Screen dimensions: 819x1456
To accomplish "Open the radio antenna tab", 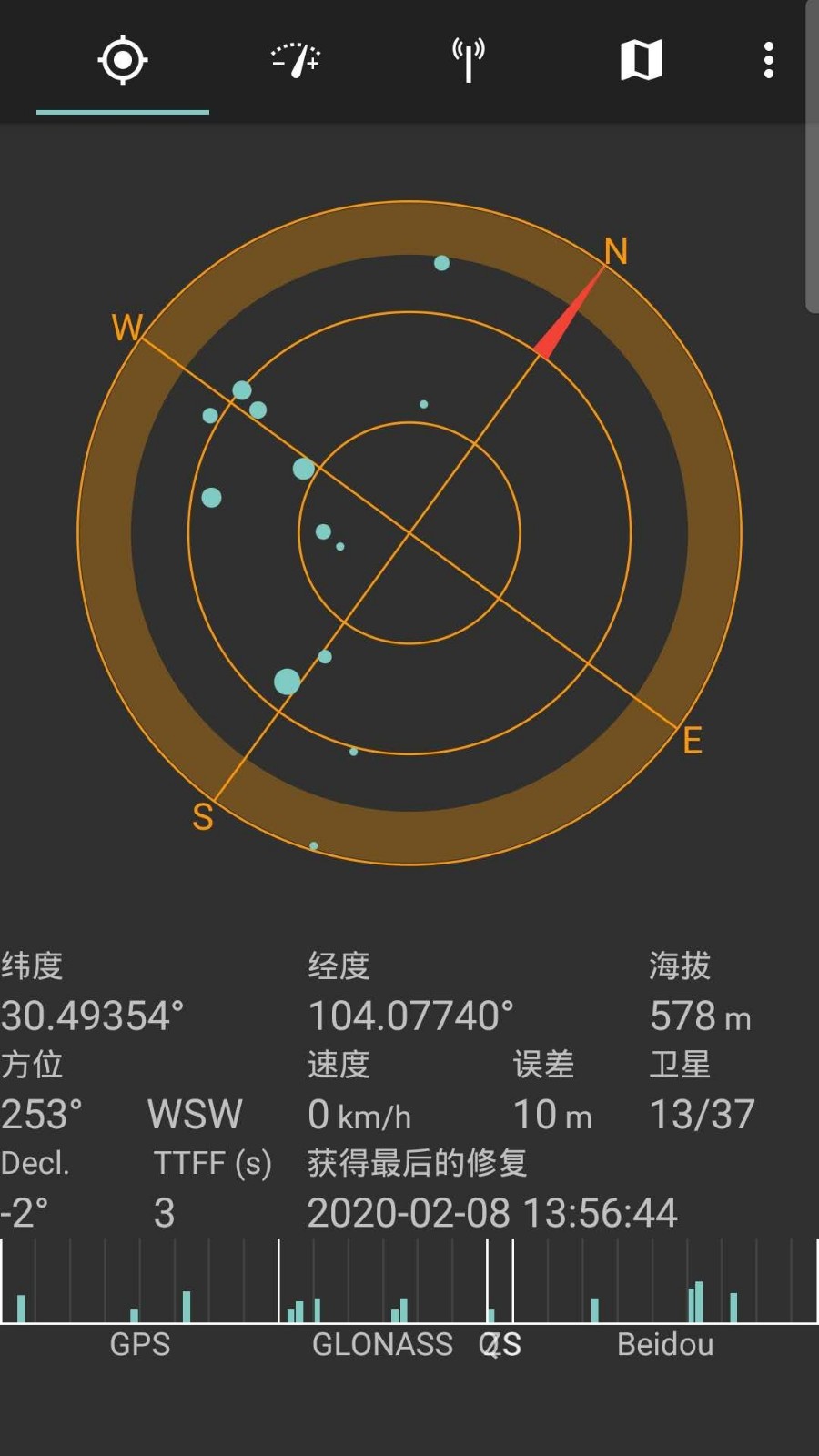I will coord(469,61).
